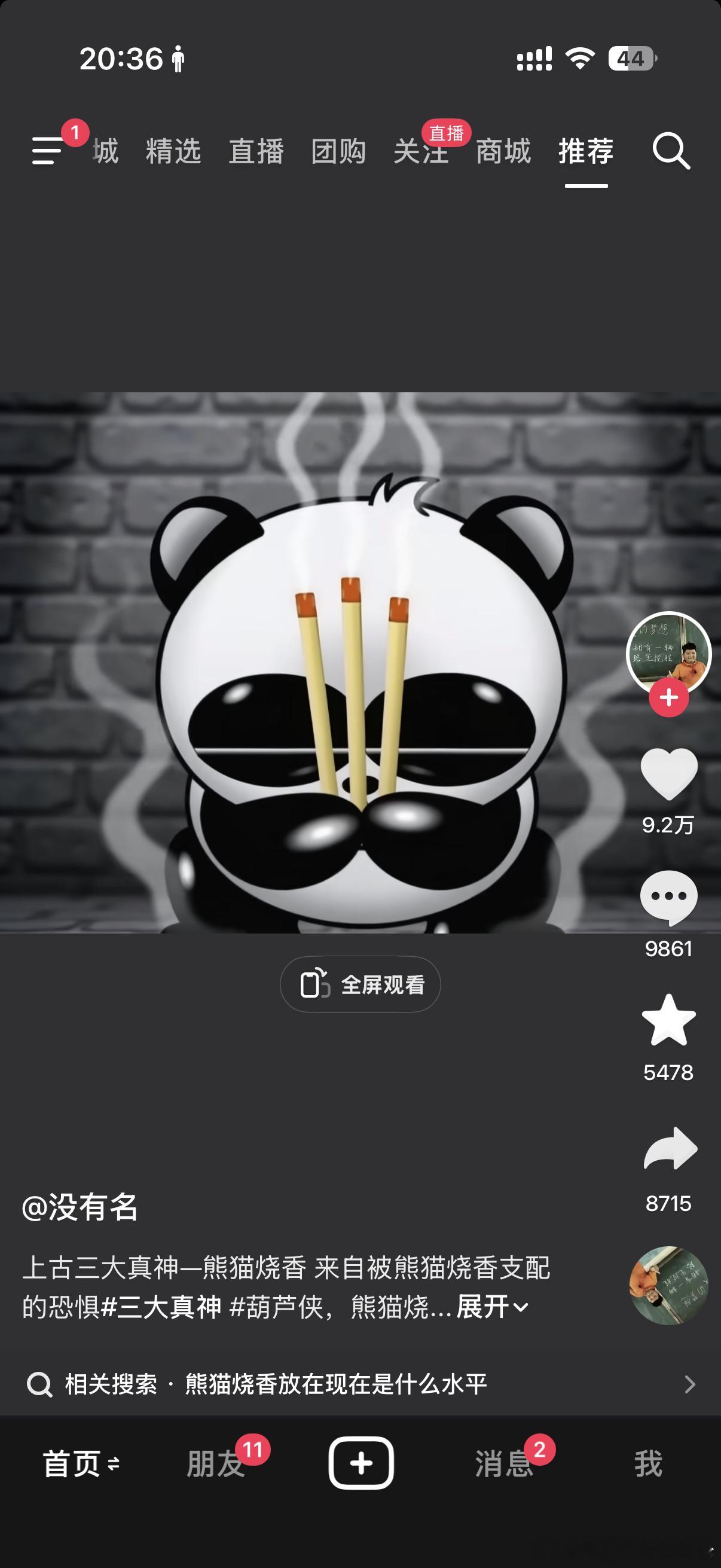Tap the battery indicator in the status bar

(x=630, y=60)
